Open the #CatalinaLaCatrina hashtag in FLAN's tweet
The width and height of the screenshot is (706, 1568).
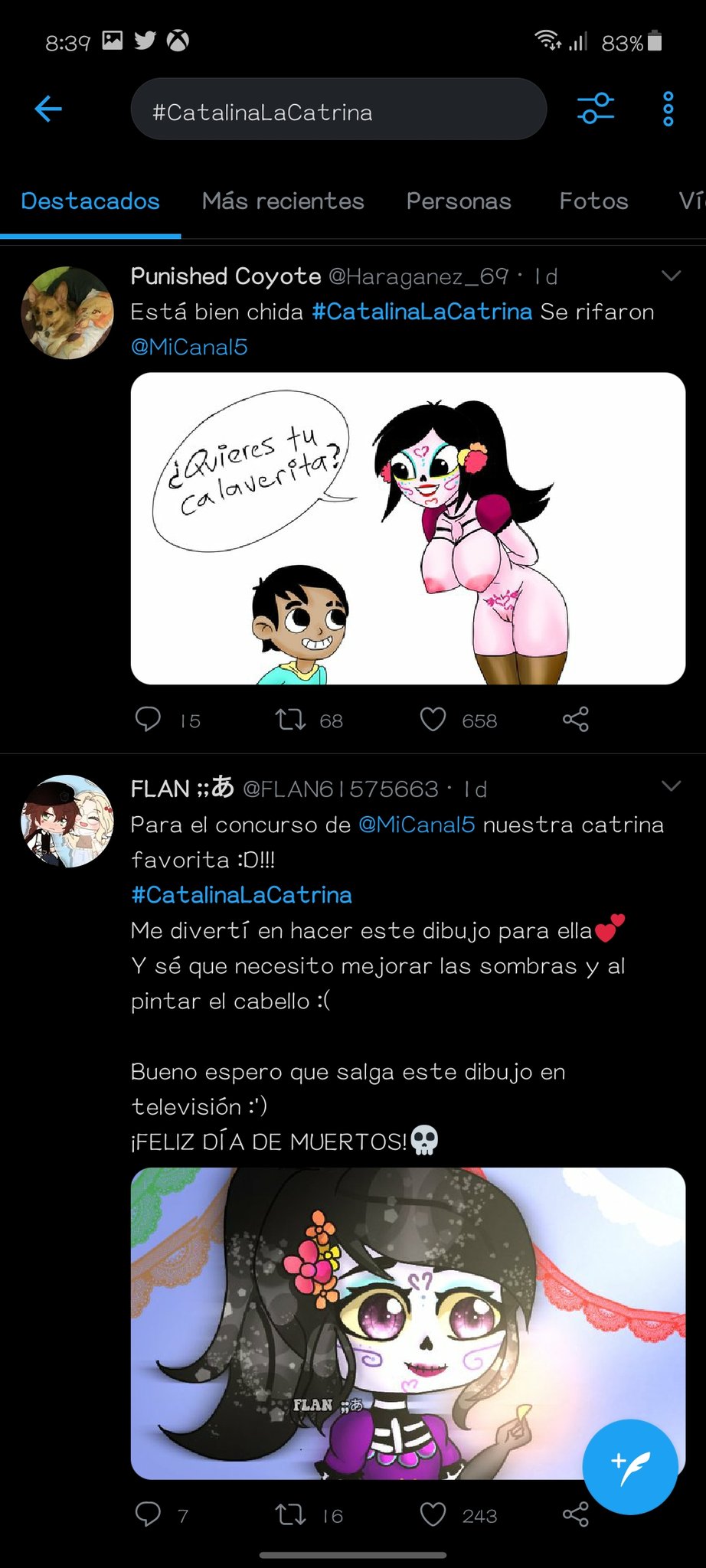click(241, 895)
